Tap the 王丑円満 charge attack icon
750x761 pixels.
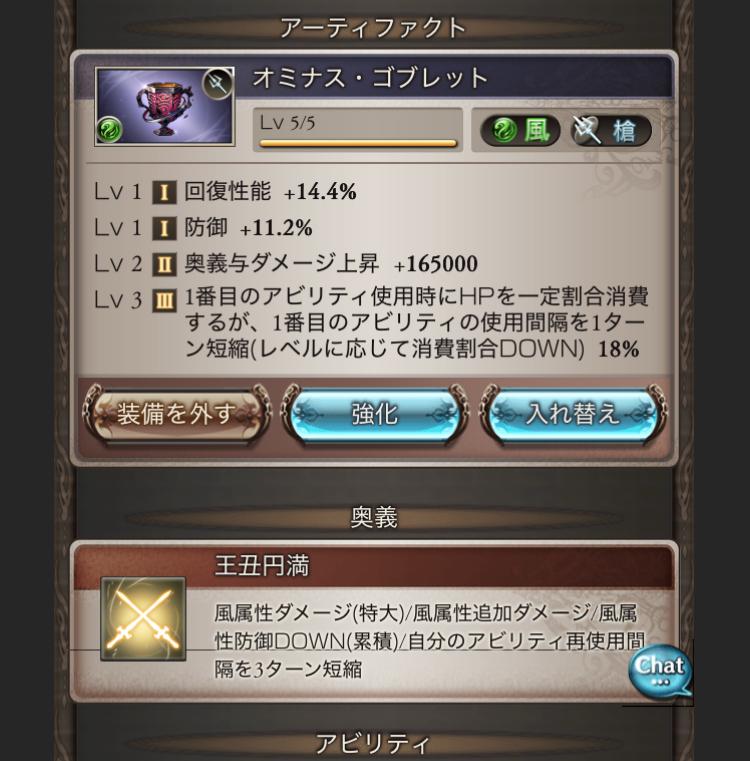click(x=143, y=618)
